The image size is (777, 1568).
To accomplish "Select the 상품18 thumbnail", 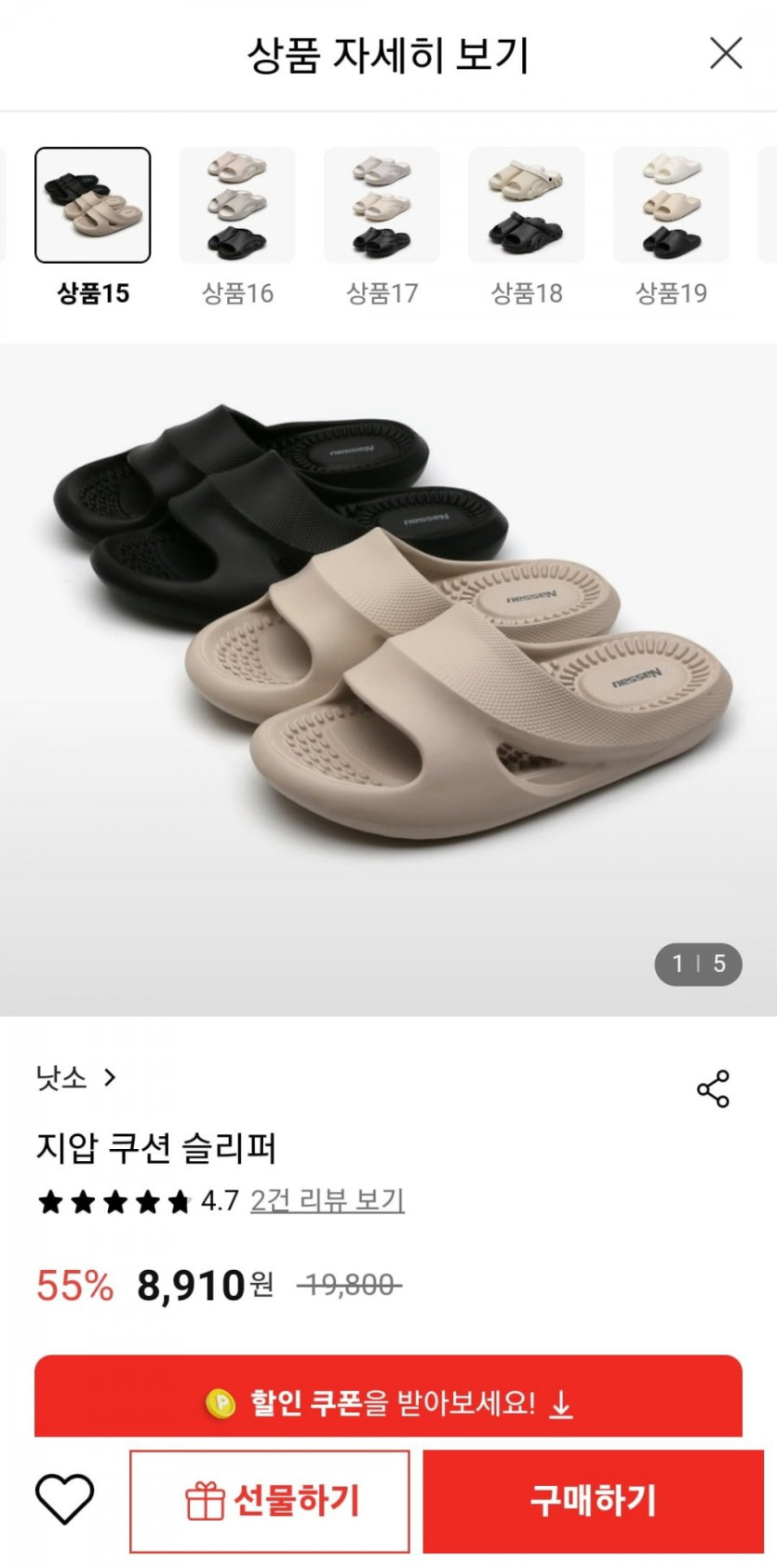I will click(527, 205).
